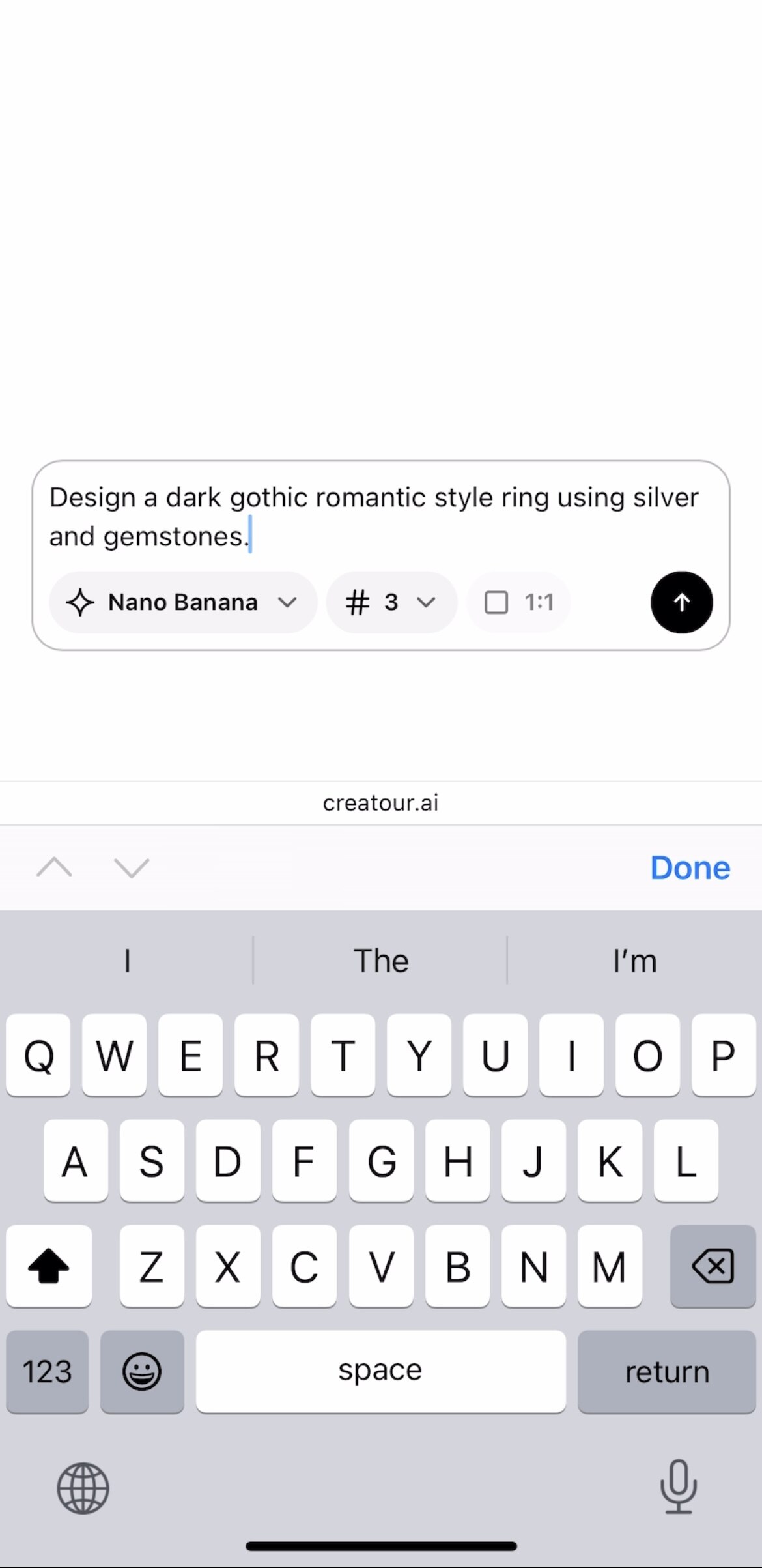The image size is (762, 1568).
Task: Start dictation with the microphone
Action: coord(678,1487)
